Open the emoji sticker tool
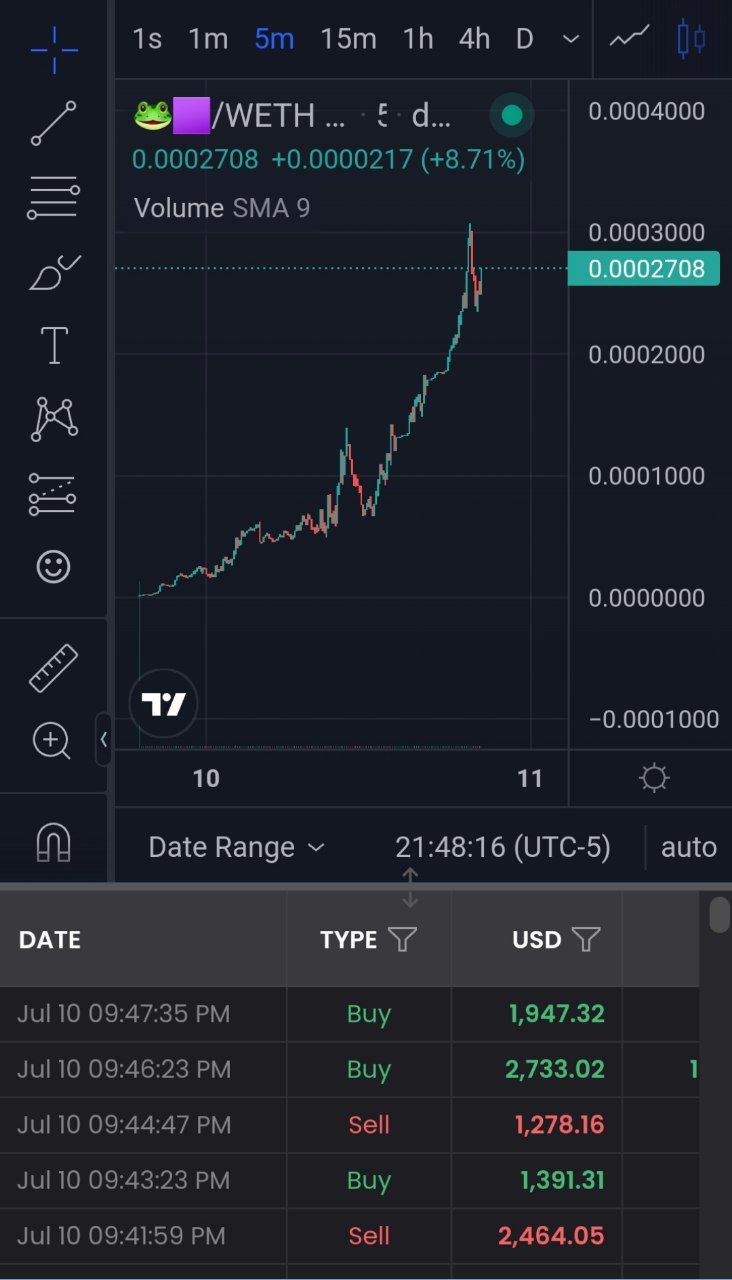This screenshot has width=732, height=1280. 53,567
